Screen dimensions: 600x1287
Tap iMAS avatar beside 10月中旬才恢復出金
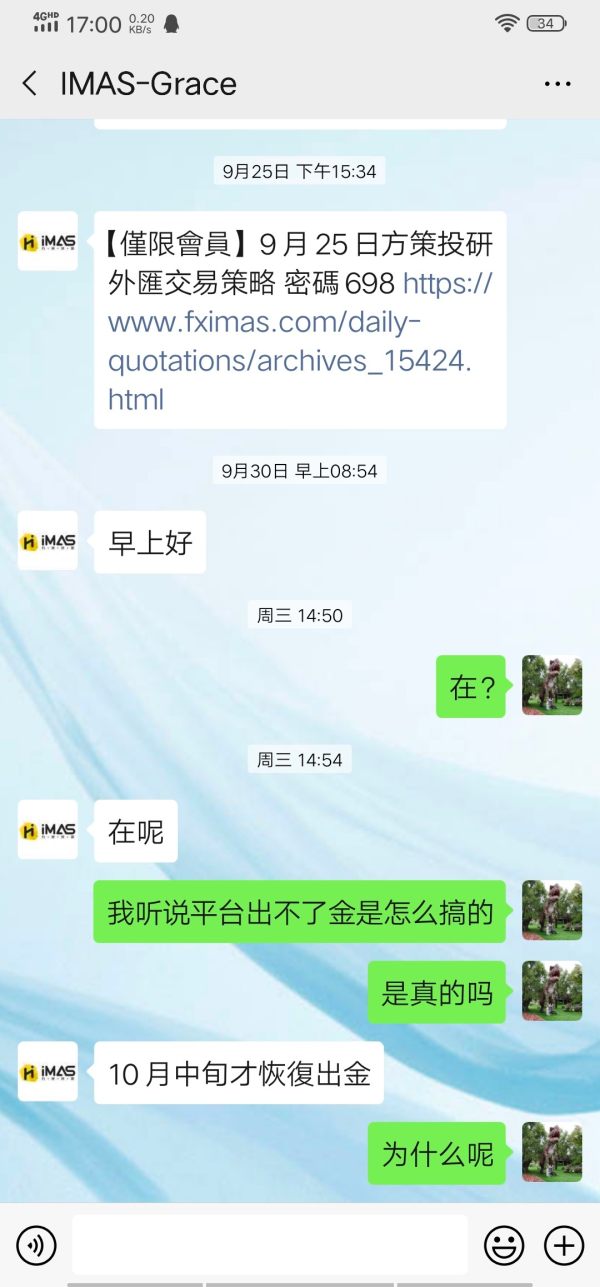pos(48,1072)
